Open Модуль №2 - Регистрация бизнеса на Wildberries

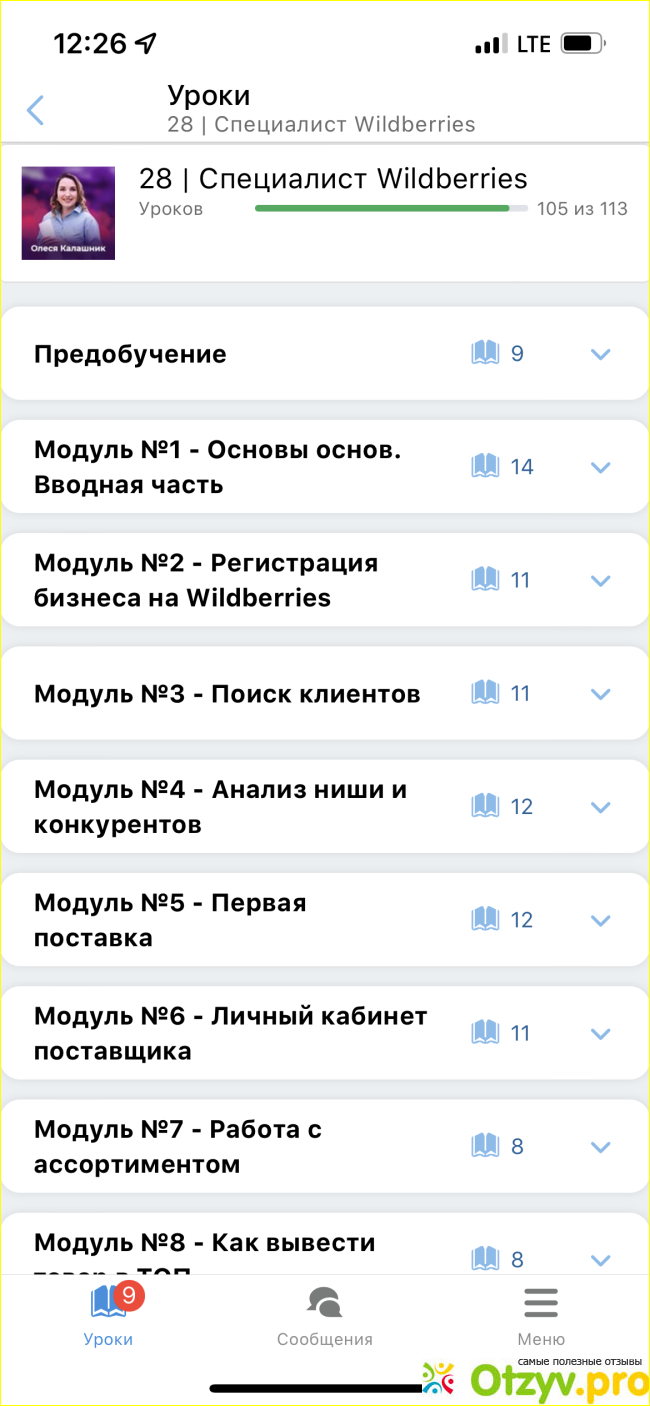pos(600,580)
